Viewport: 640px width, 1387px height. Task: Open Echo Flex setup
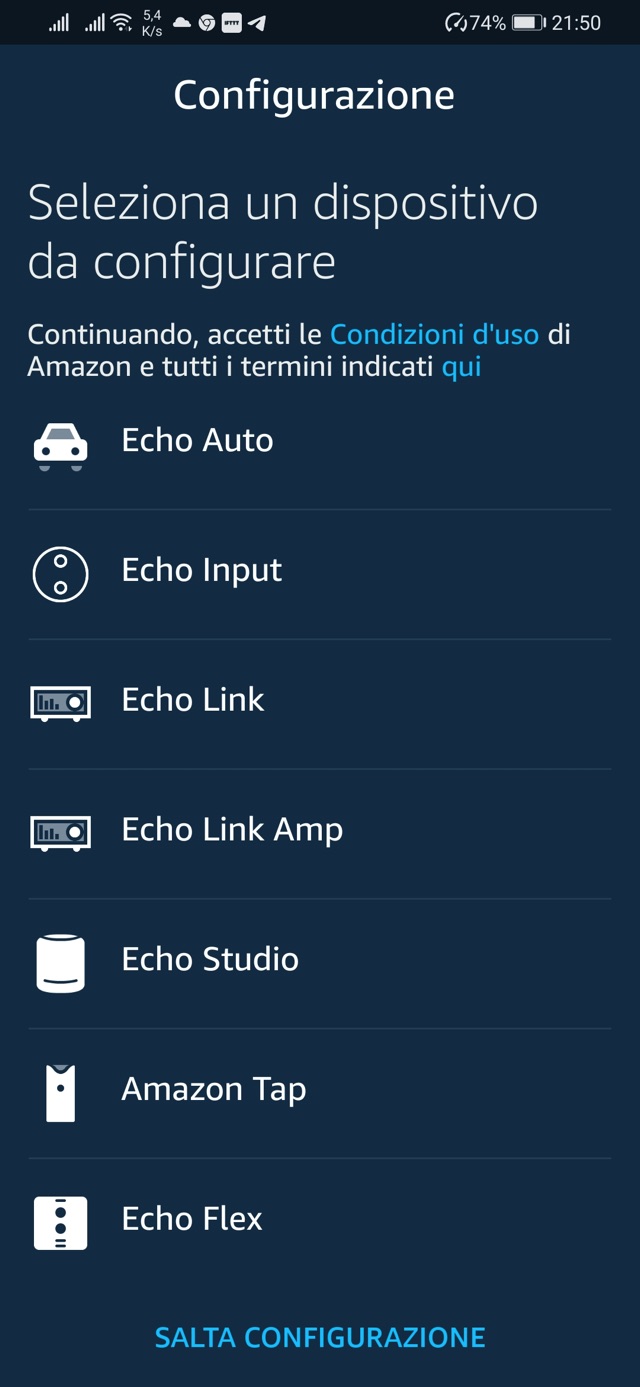pos(192,1220)
